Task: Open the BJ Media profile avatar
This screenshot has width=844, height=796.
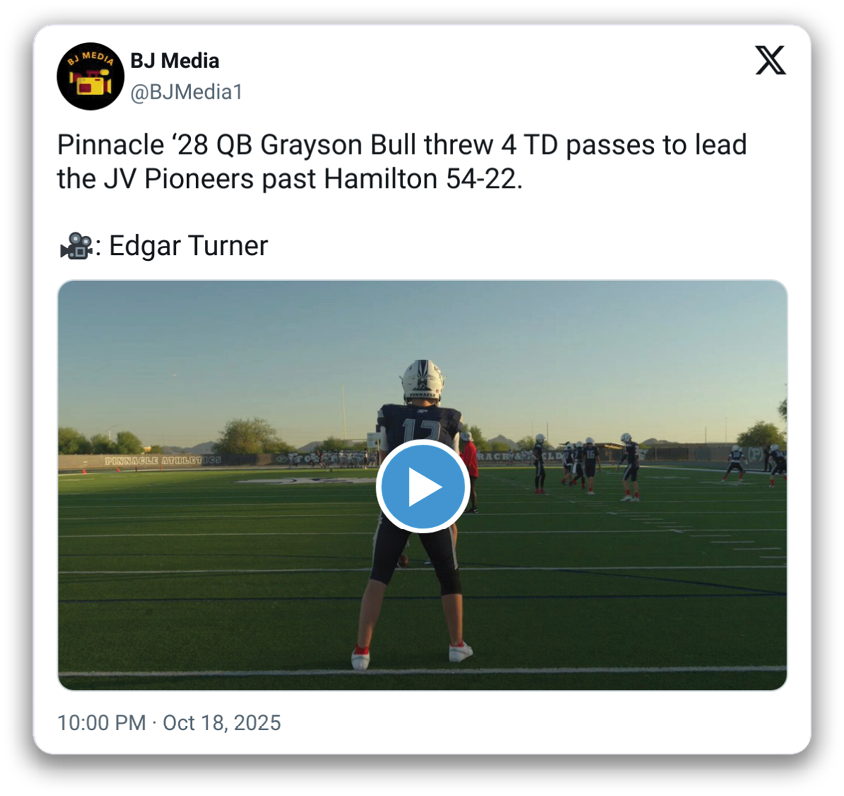Action: pos(90,77)
